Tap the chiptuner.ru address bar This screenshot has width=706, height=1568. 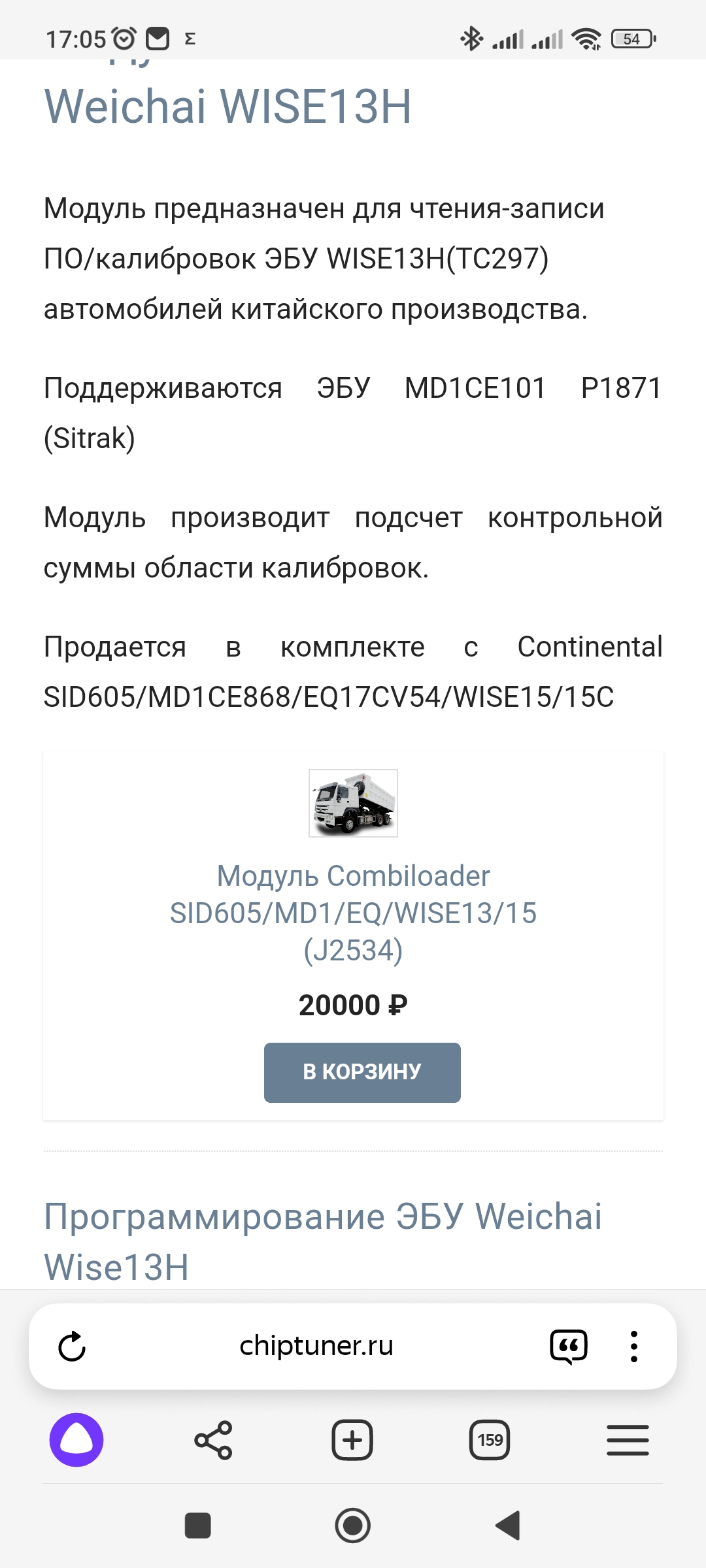tap(316, 1346)
